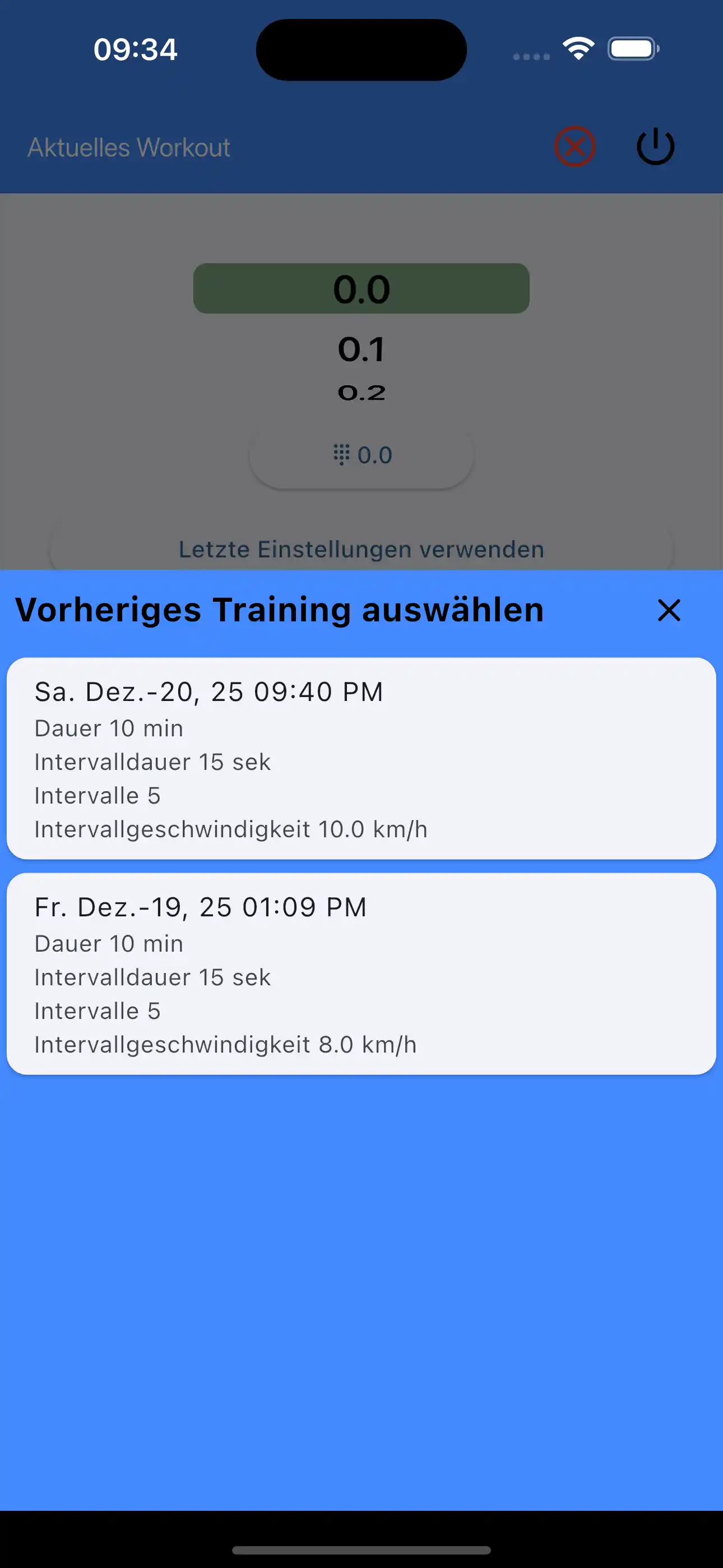This screenshot has height=1568, width=723.
Task: Tap the cellular signal dots indicator
Action: pyautogui.click(x=529, y=56)
